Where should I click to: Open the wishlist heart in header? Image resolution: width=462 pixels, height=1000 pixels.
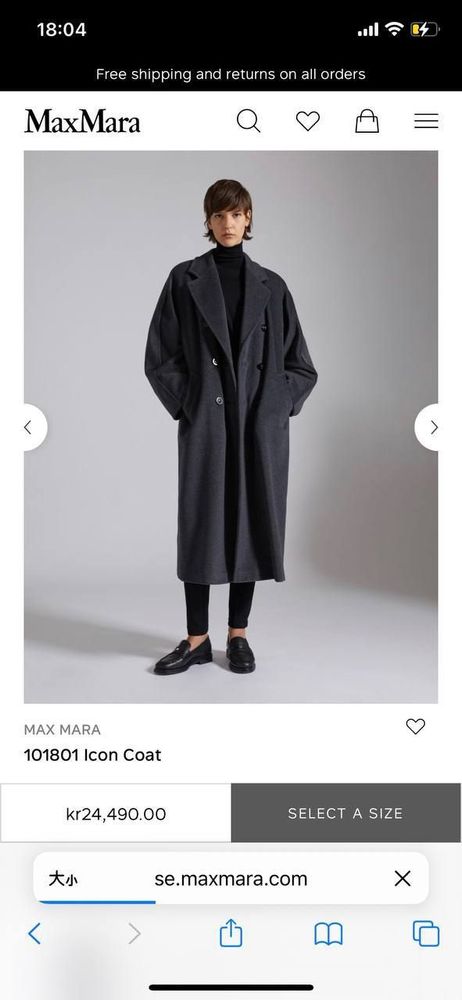(308, 121)
